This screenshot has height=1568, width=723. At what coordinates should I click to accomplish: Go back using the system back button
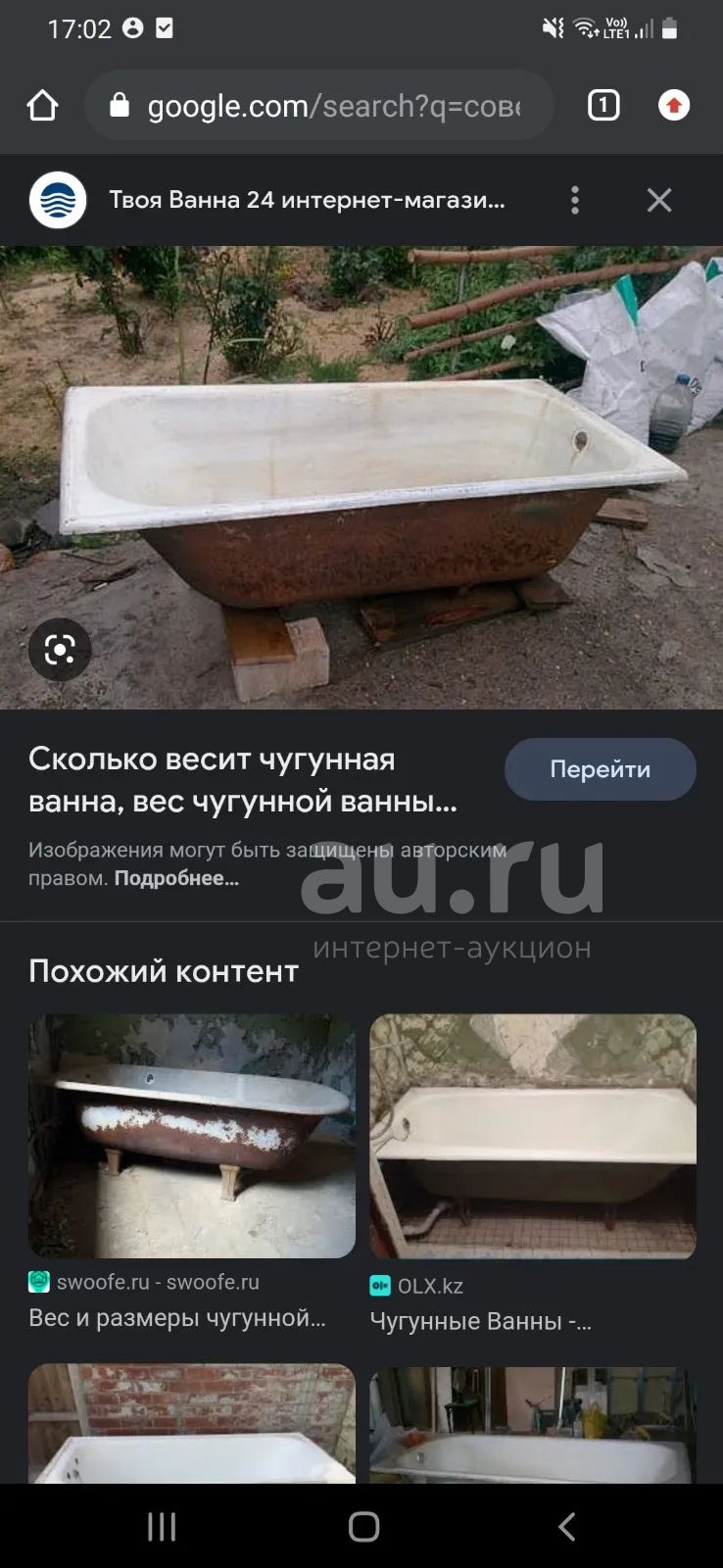(566, 1526)
